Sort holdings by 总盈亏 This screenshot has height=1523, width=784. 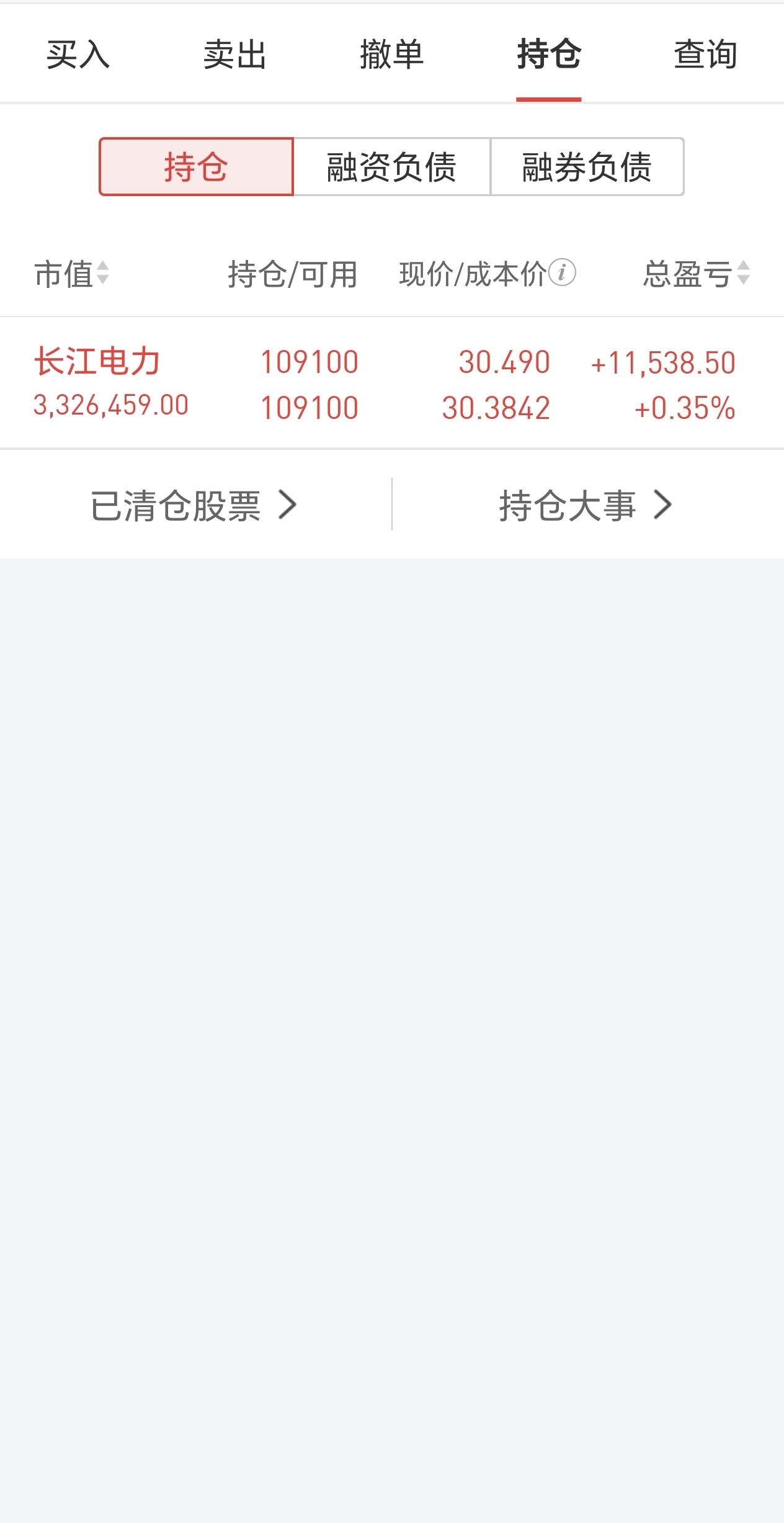697,274
